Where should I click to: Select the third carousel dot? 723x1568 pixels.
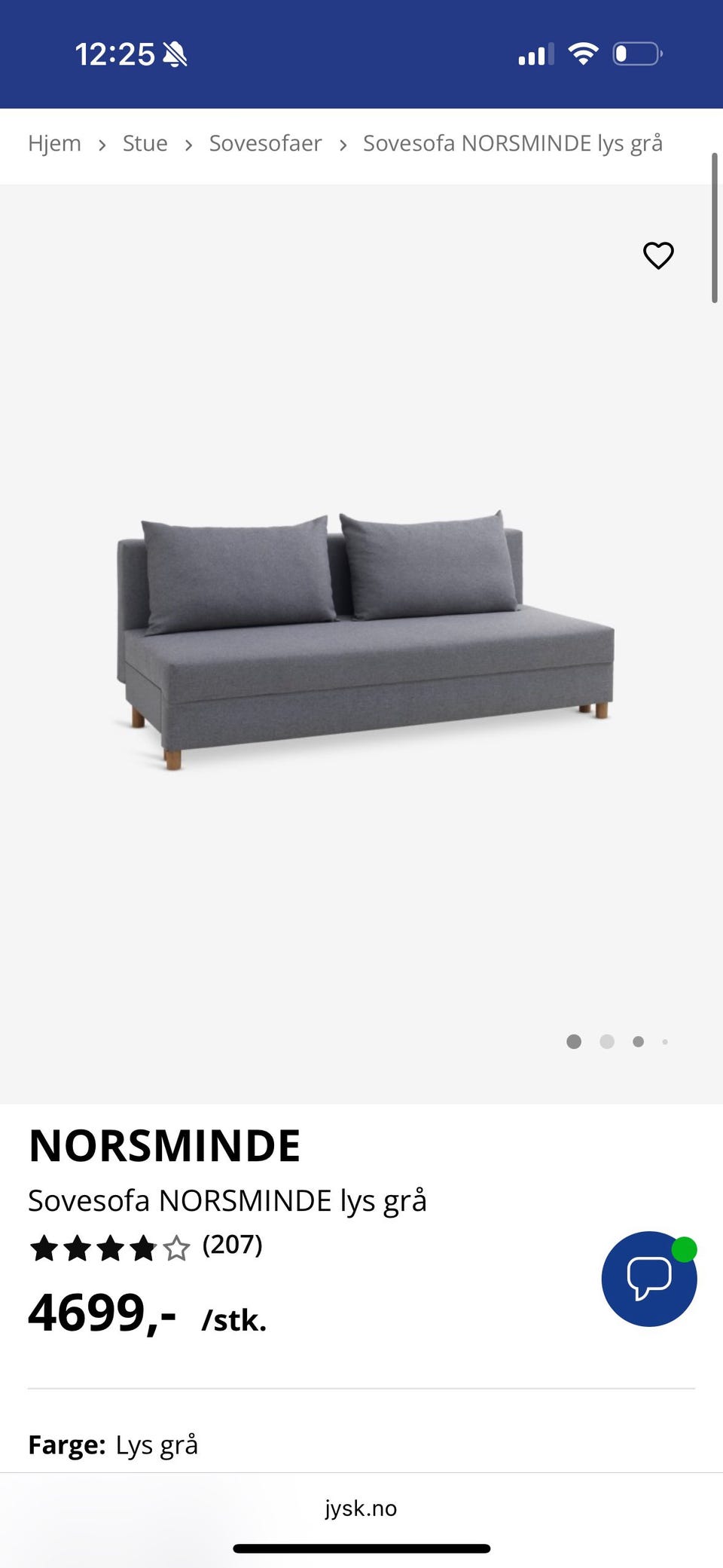tap(638, 1042)
